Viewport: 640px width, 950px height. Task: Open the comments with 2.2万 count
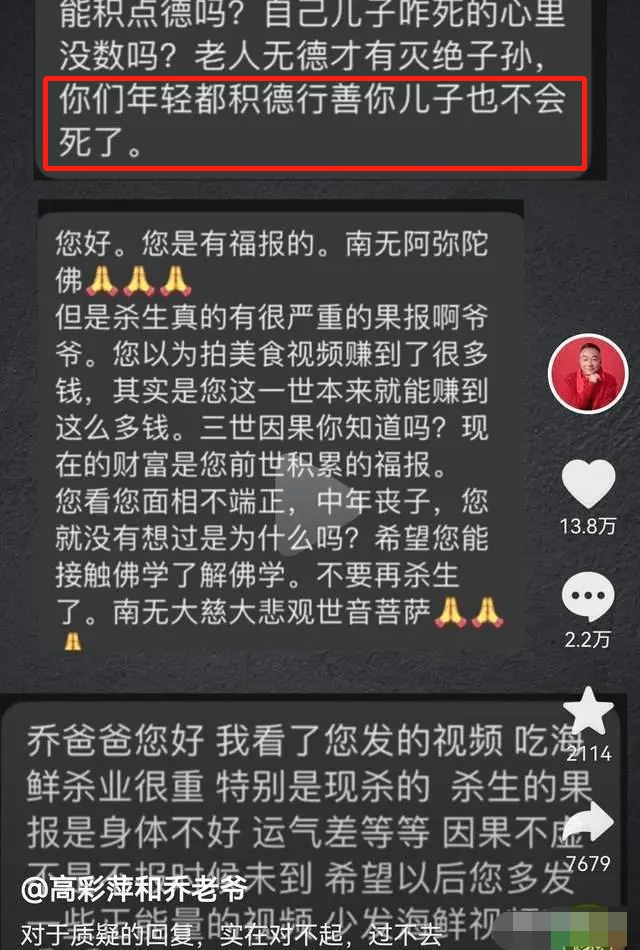587,598
